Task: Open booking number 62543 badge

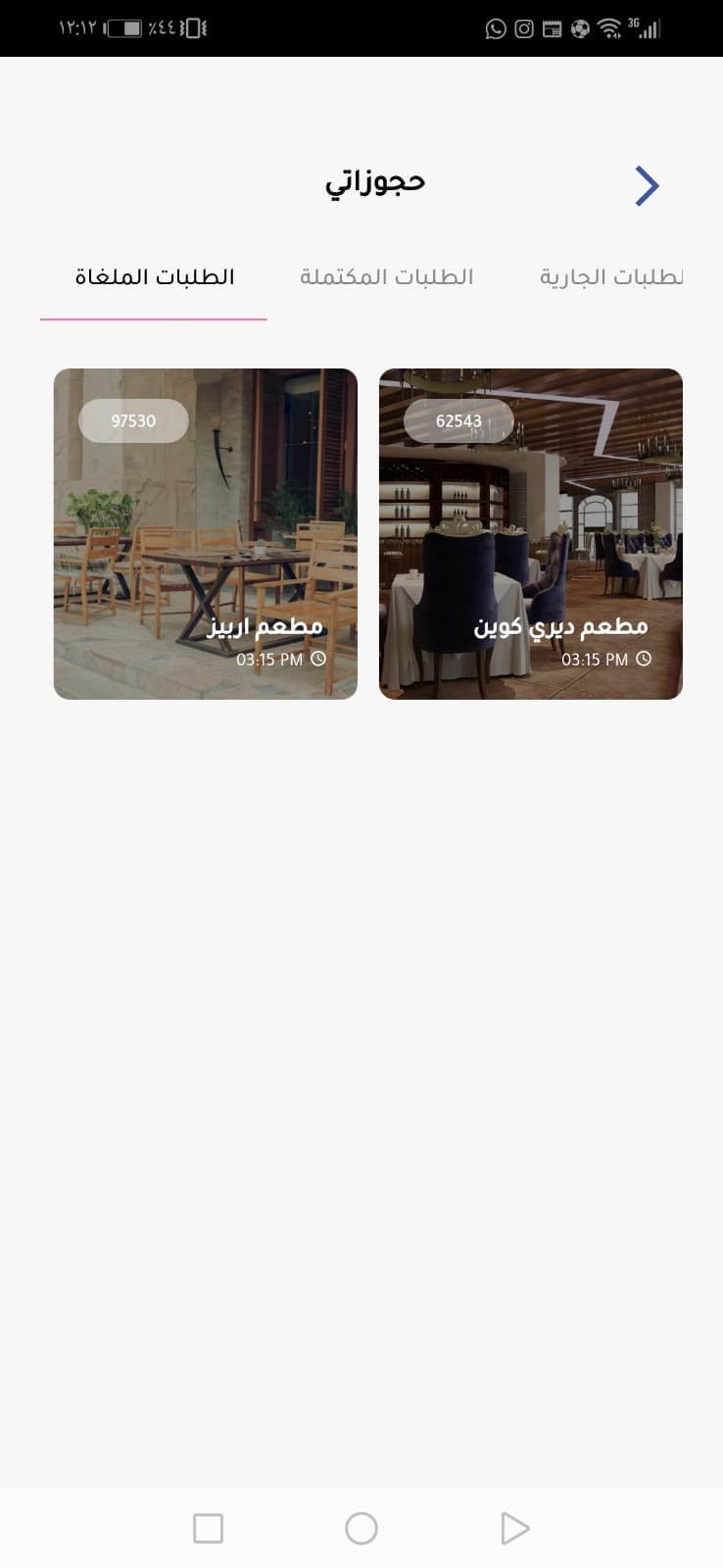Action: click(x=457, y=419)
